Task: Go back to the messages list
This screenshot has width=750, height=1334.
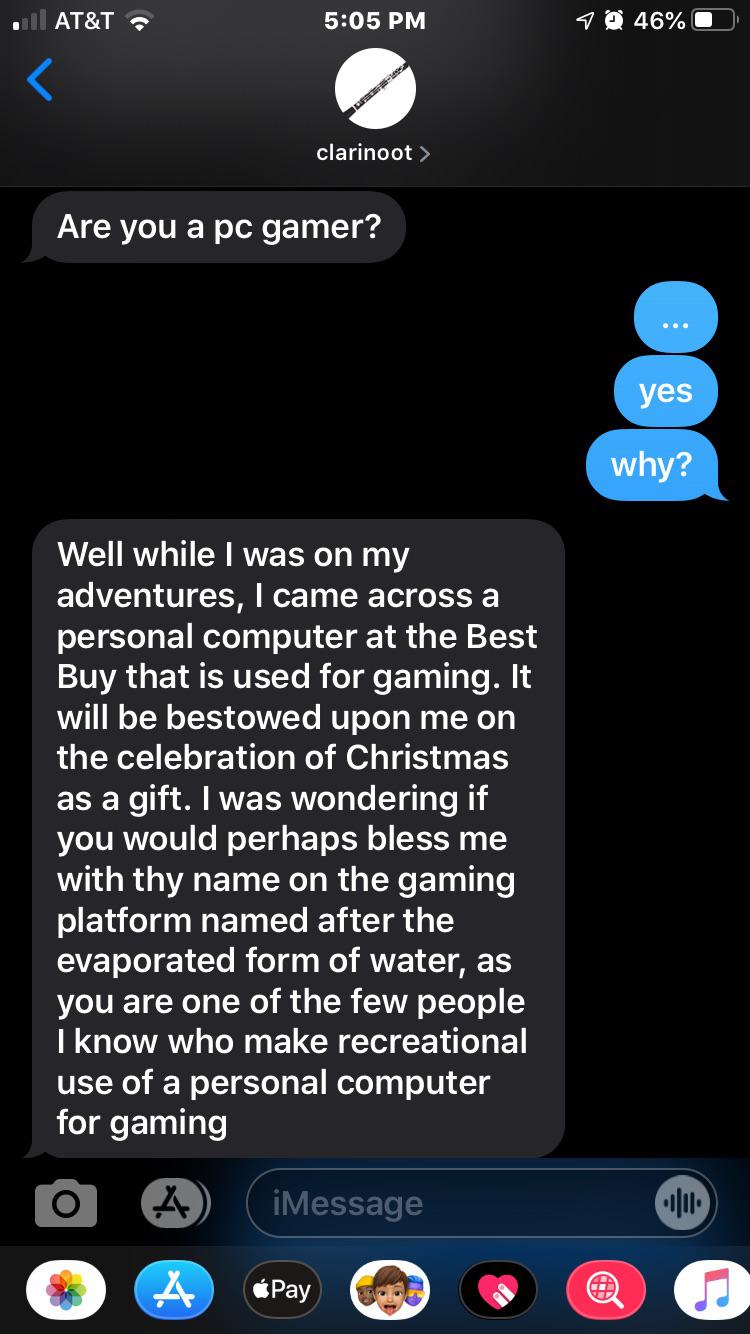Action: coord(40,81)
